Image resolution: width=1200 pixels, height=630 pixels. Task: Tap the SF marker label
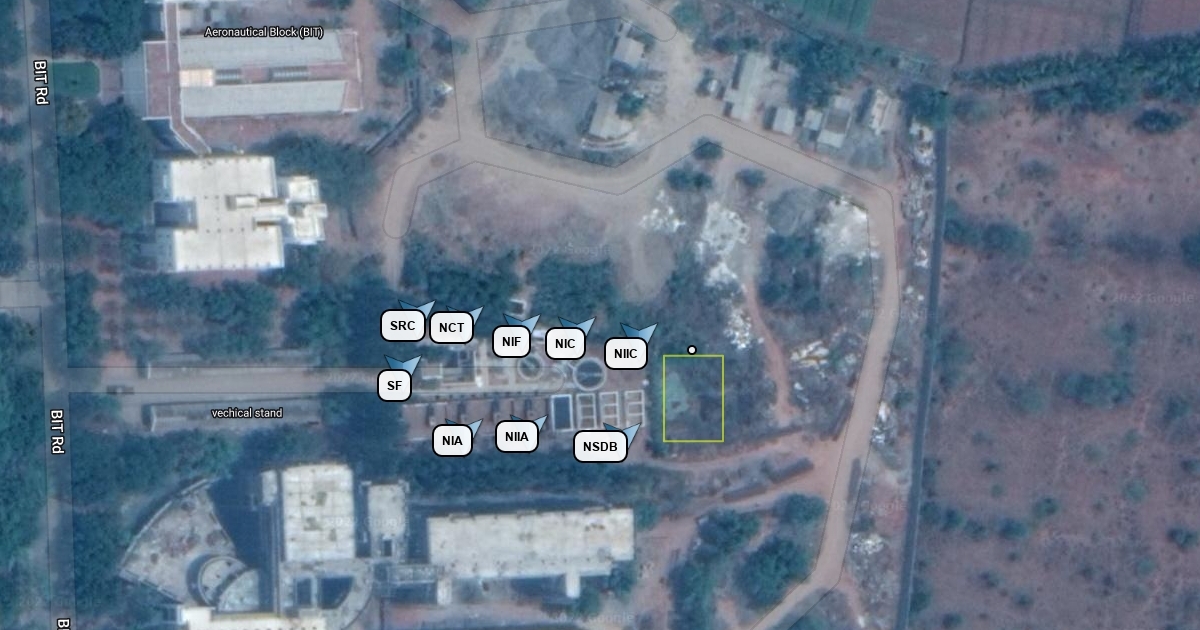(394, 385)
